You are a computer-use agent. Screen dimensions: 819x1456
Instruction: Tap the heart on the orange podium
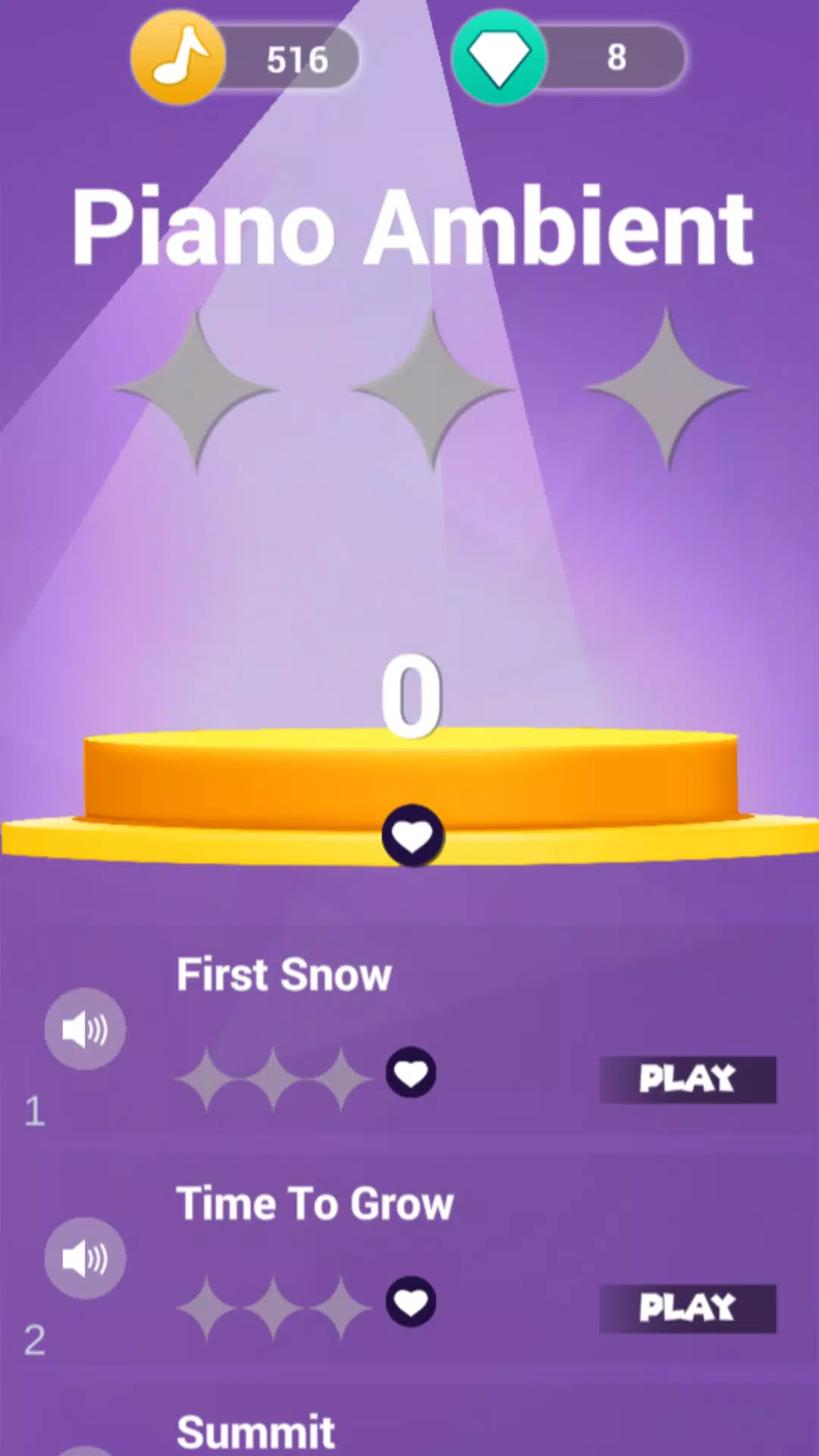click(413, 836)
